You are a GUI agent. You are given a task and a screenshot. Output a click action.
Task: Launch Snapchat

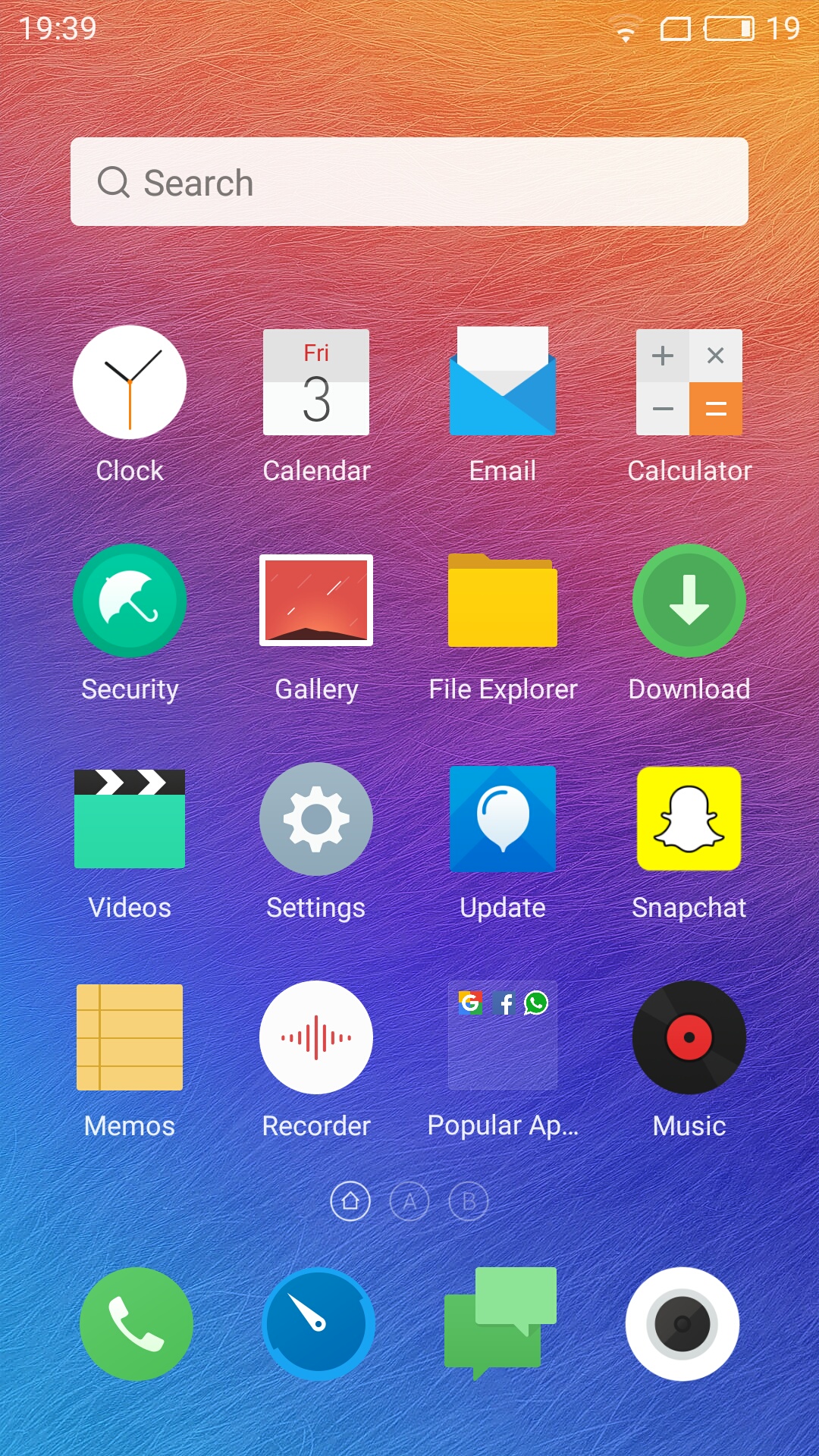pos(689,819)
